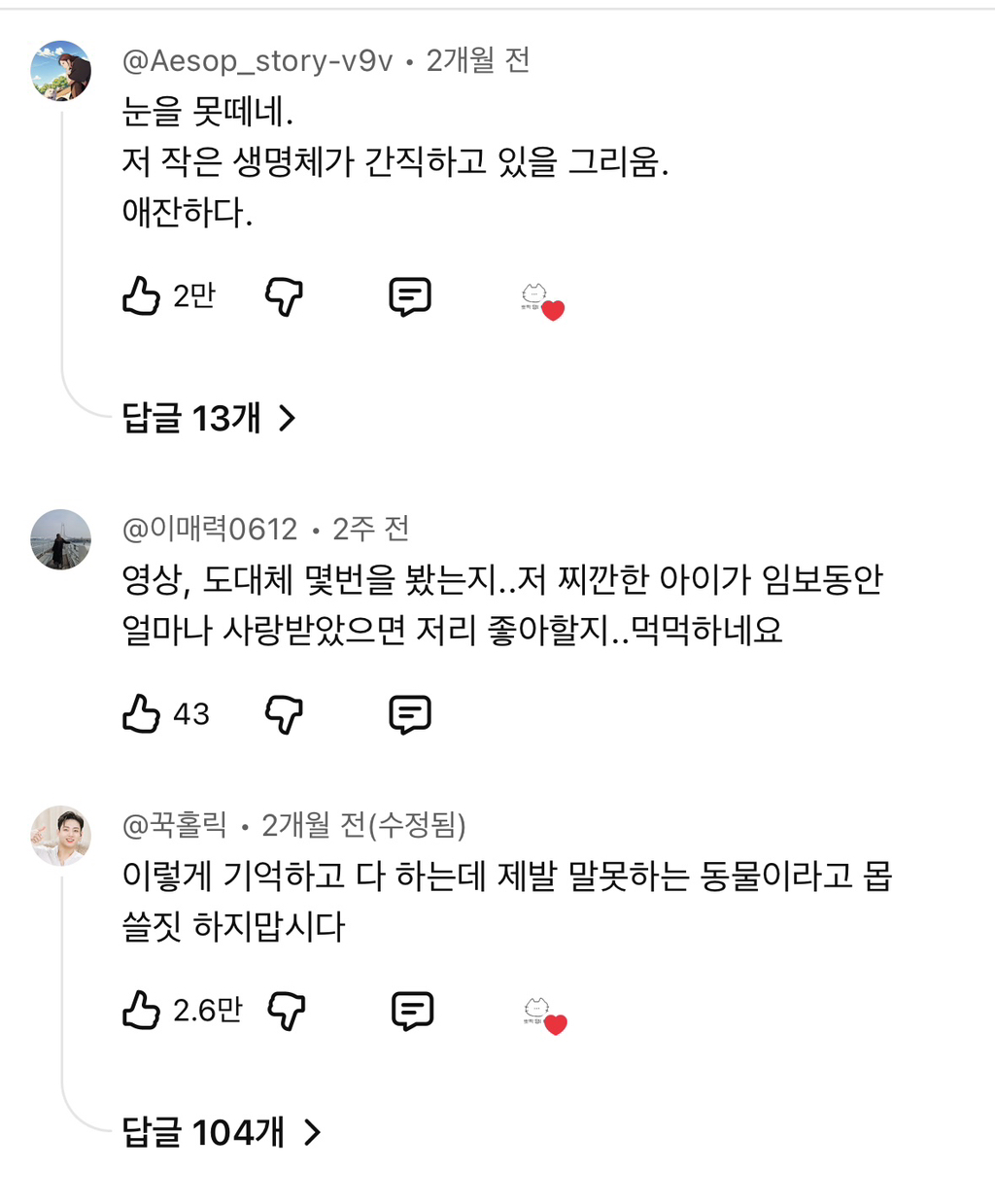995x1204 pixels.
Task: Open @Aesop_story-v9v's channel link
Action: pyautogui.click(x=257, y=61)
